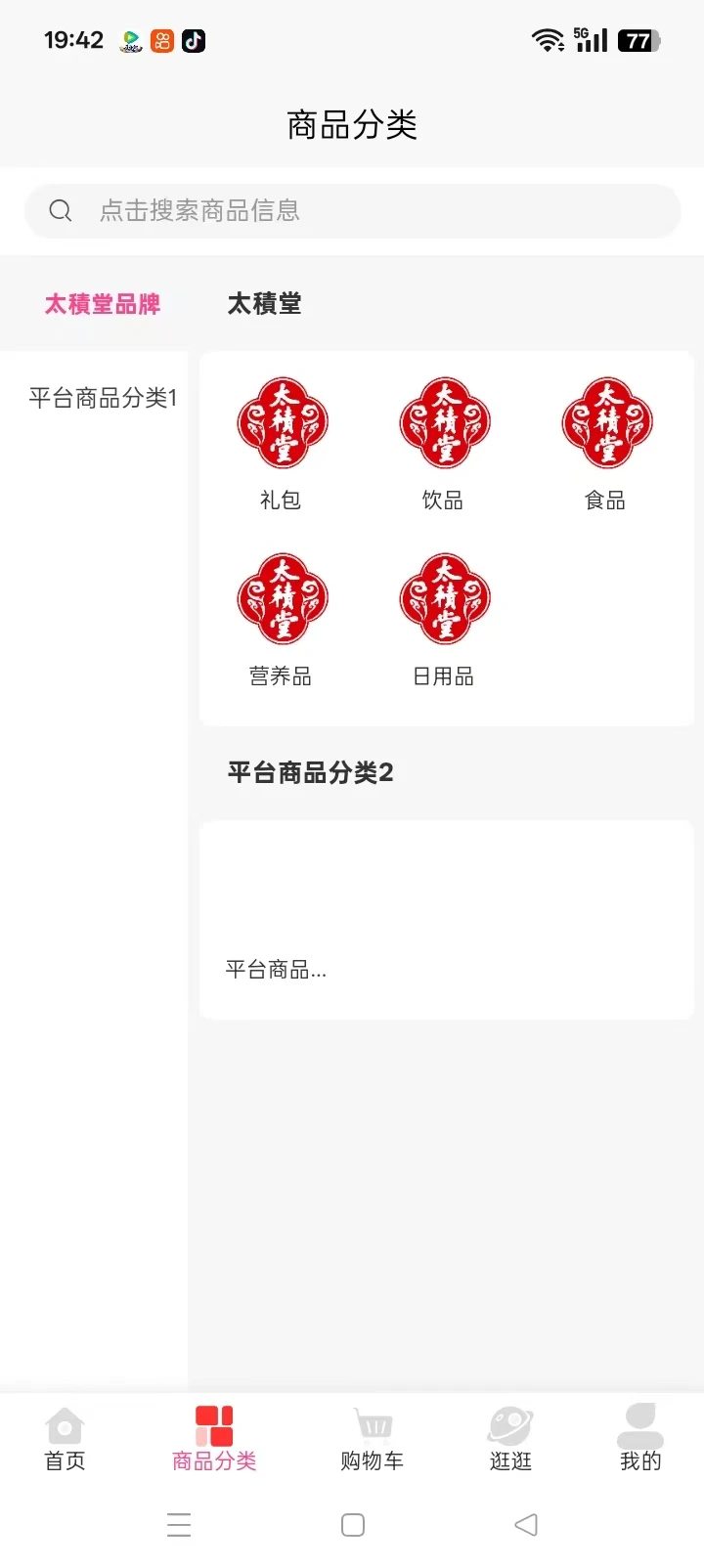
Task: Go to the 逛逛 tab
Action: (510, 1439)
